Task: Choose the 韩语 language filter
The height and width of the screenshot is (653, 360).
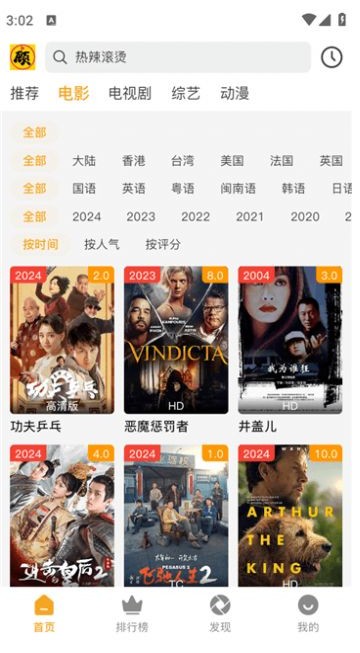Action: click(293, 189)
